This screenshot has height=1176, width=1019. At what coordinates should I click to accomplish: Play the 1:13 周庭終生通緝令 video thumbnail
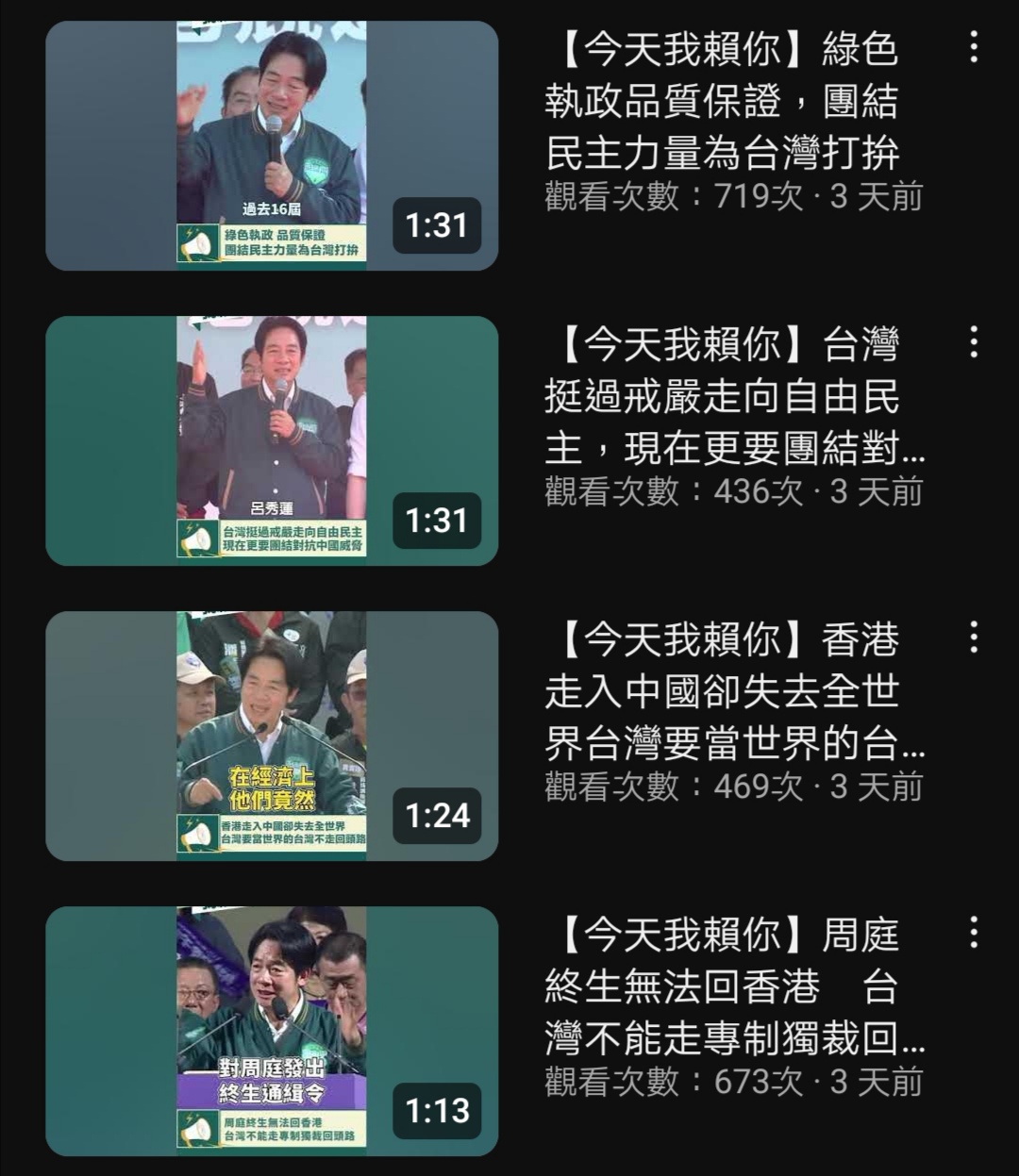(272, 1031)
